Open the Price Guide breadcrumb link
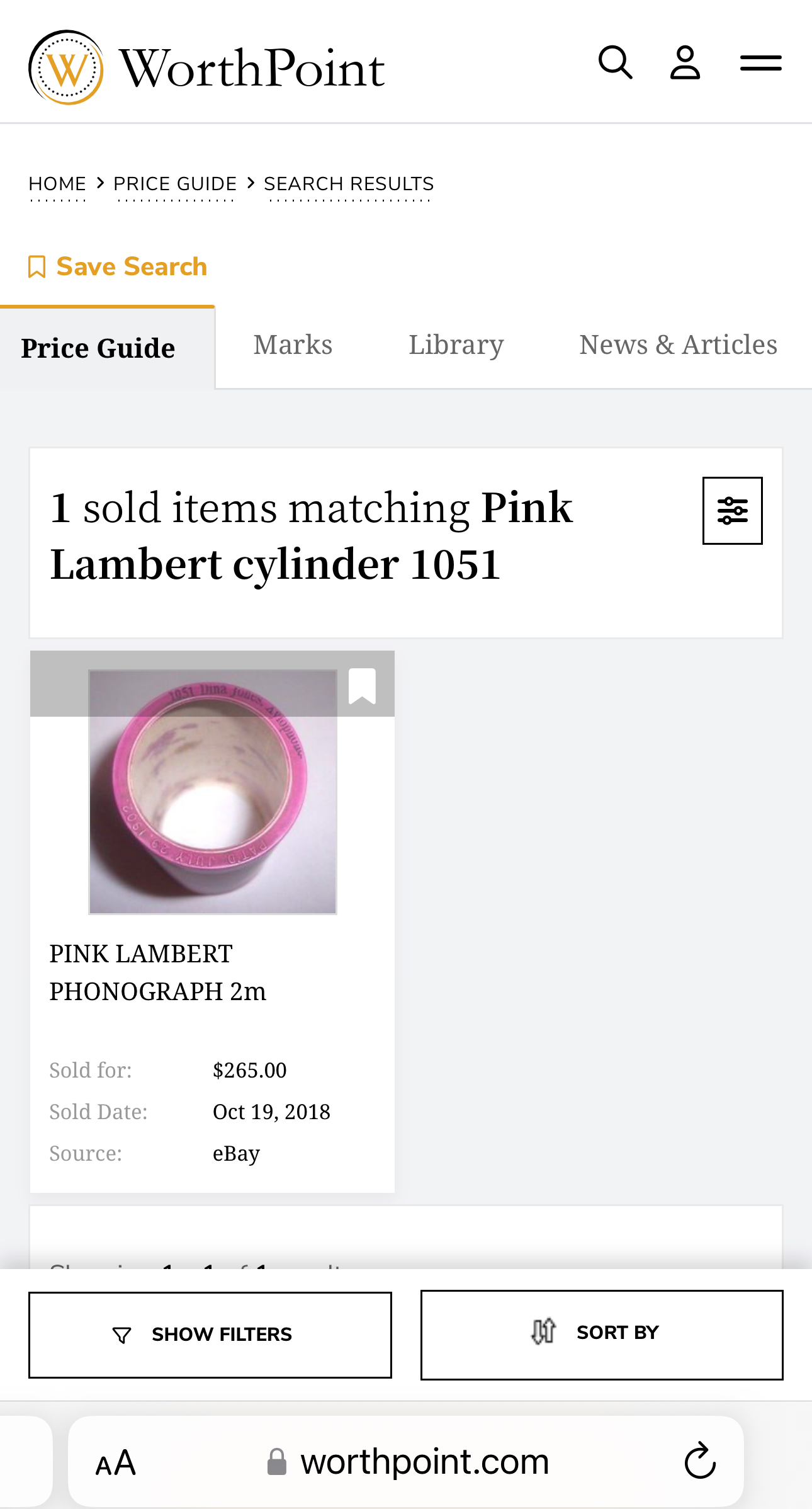Viewport: 812px width, 1509px height. (x=175, y=184)
